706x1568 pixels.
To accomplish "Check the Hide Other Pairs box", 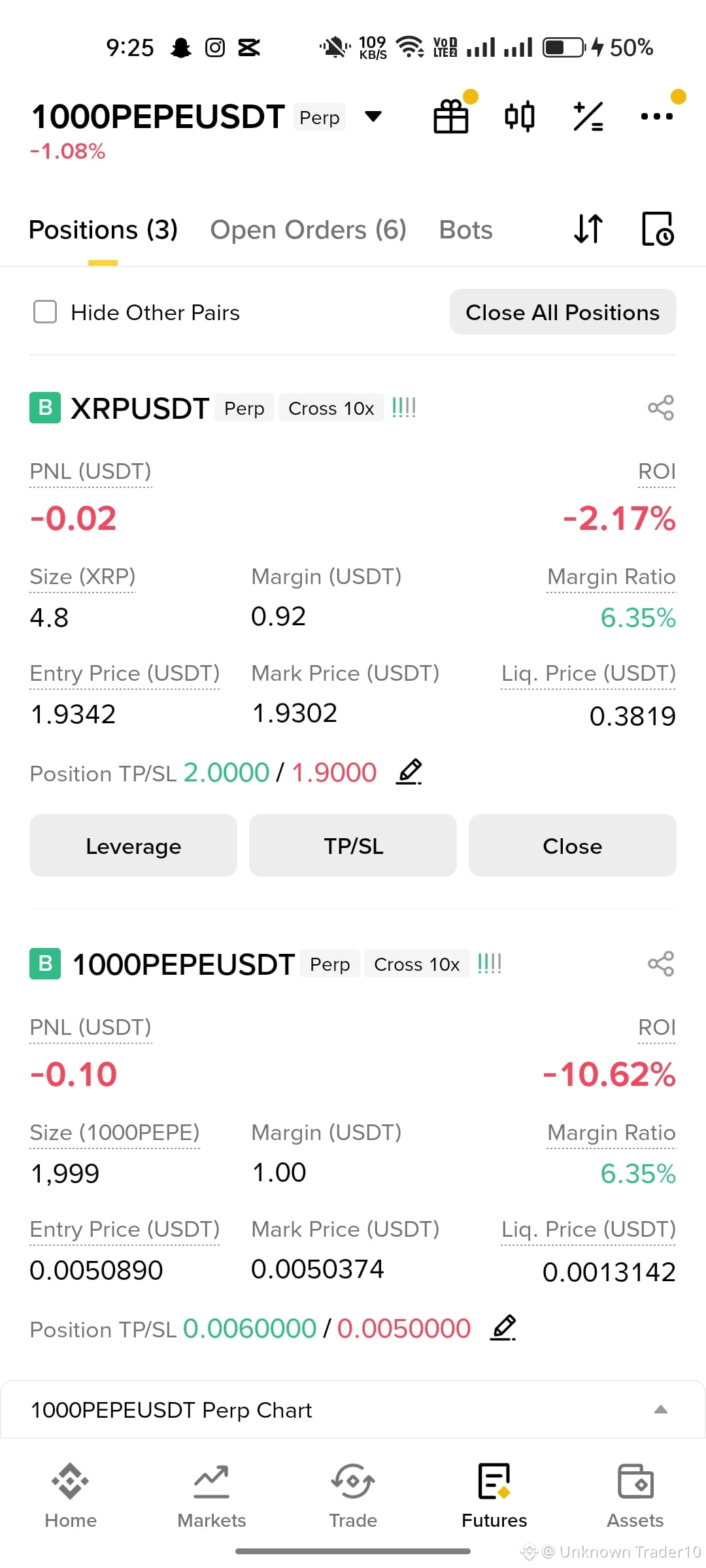I will [x=45, y=312].
